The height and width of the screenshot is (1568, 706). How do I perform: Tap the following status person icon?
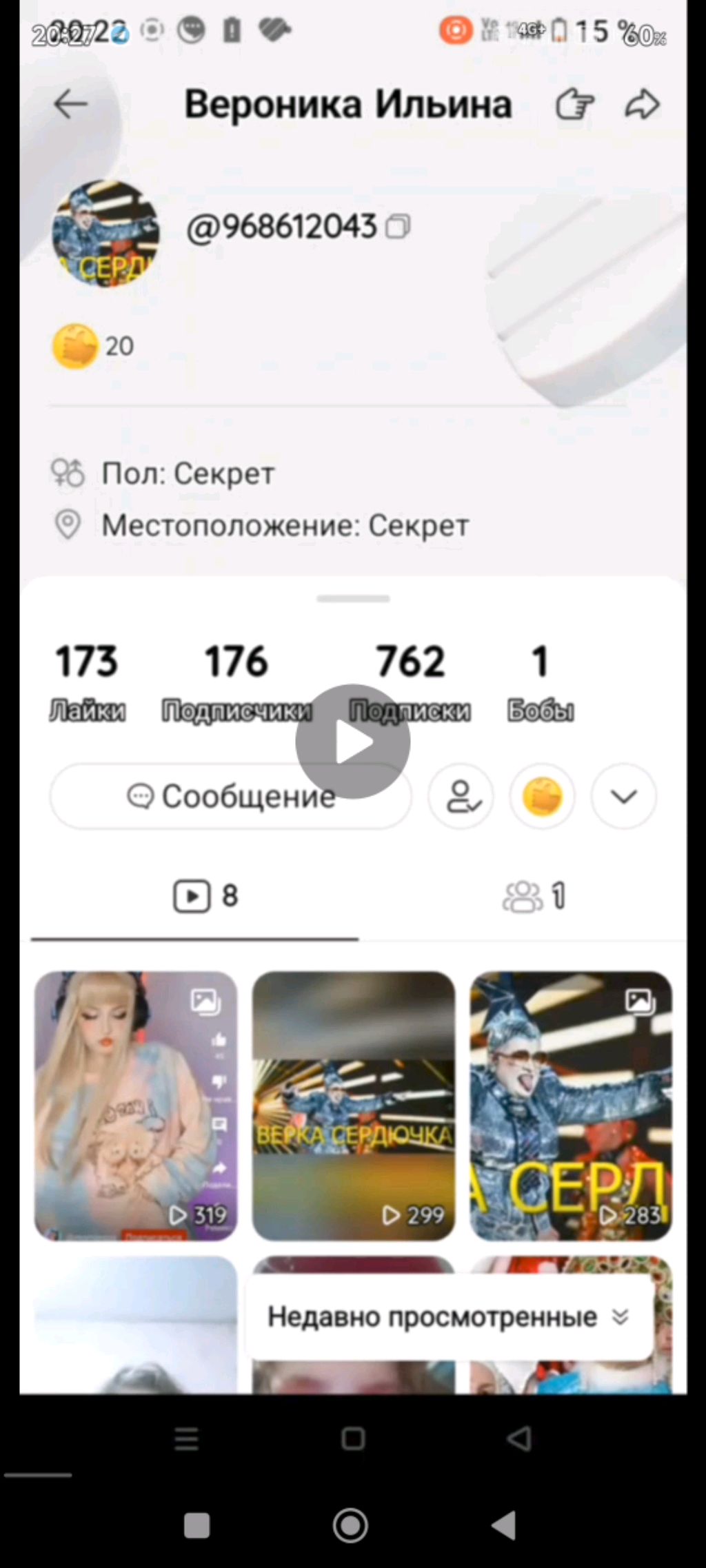tap(461, 797)
